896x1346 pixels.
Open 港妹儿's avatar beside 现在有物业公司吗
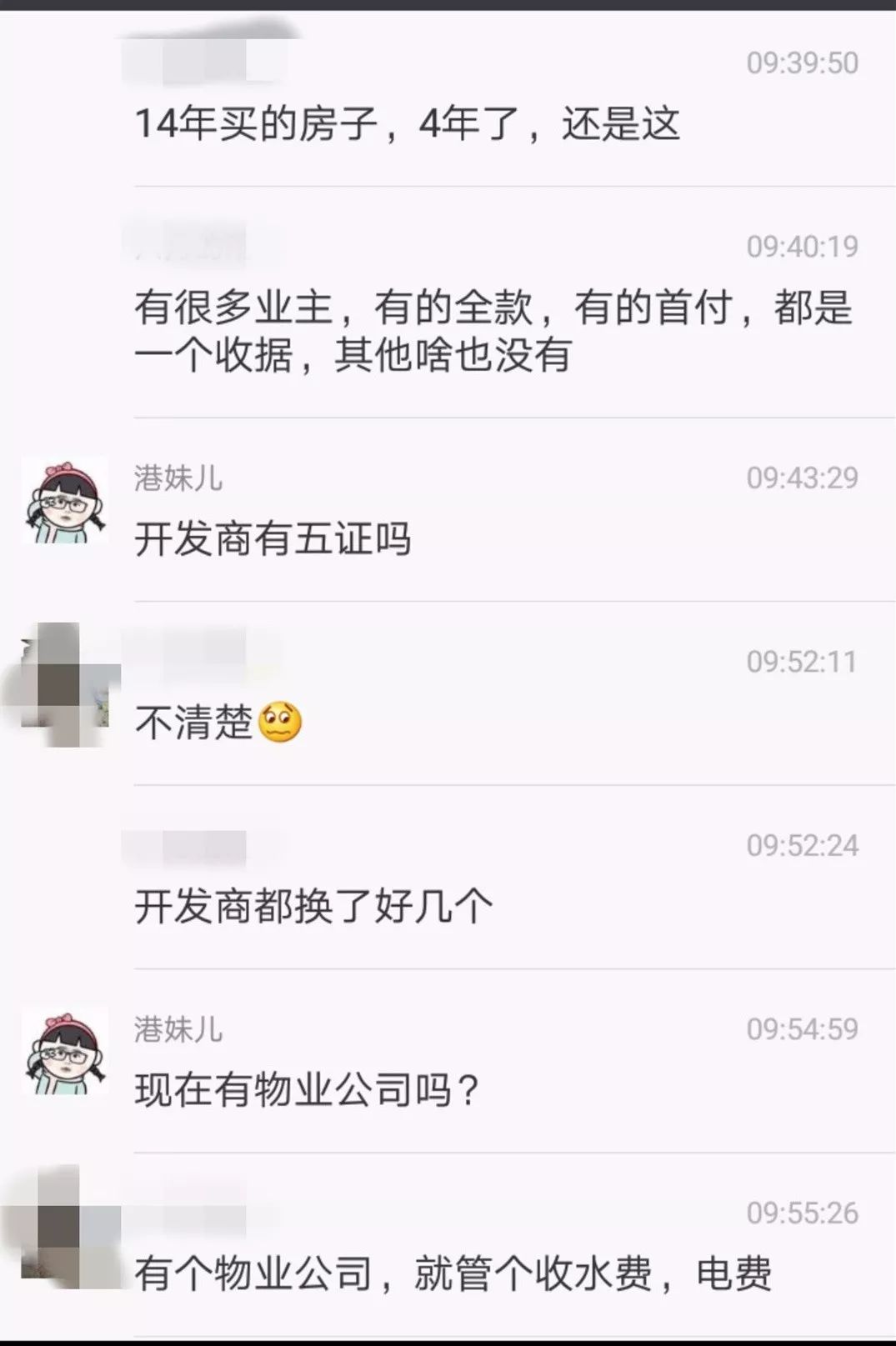[65, 1051]
